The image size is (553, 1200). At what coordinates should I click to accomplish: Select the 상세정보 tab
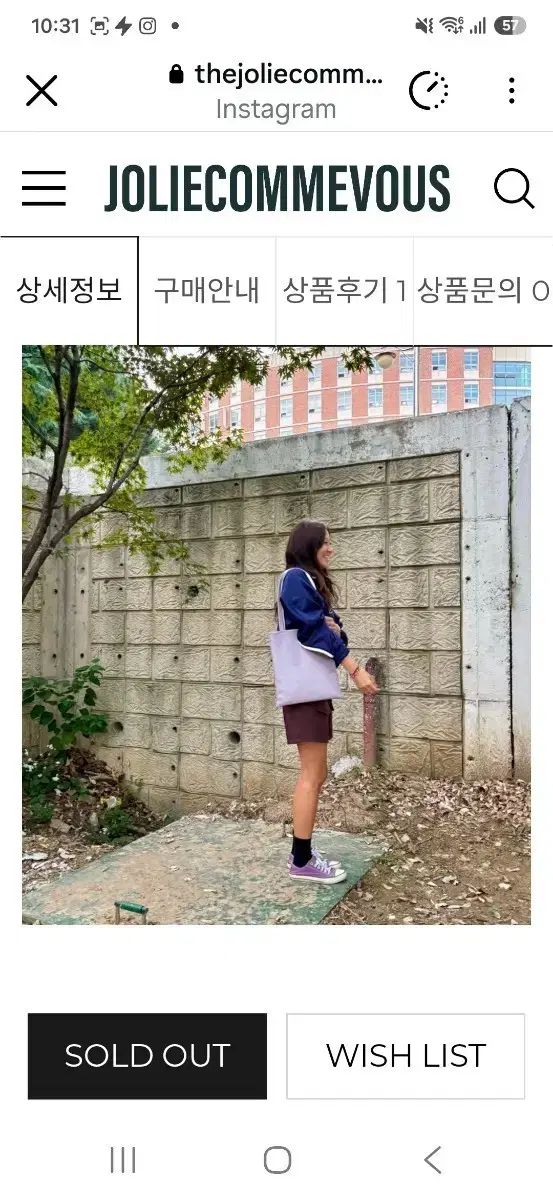69,291
